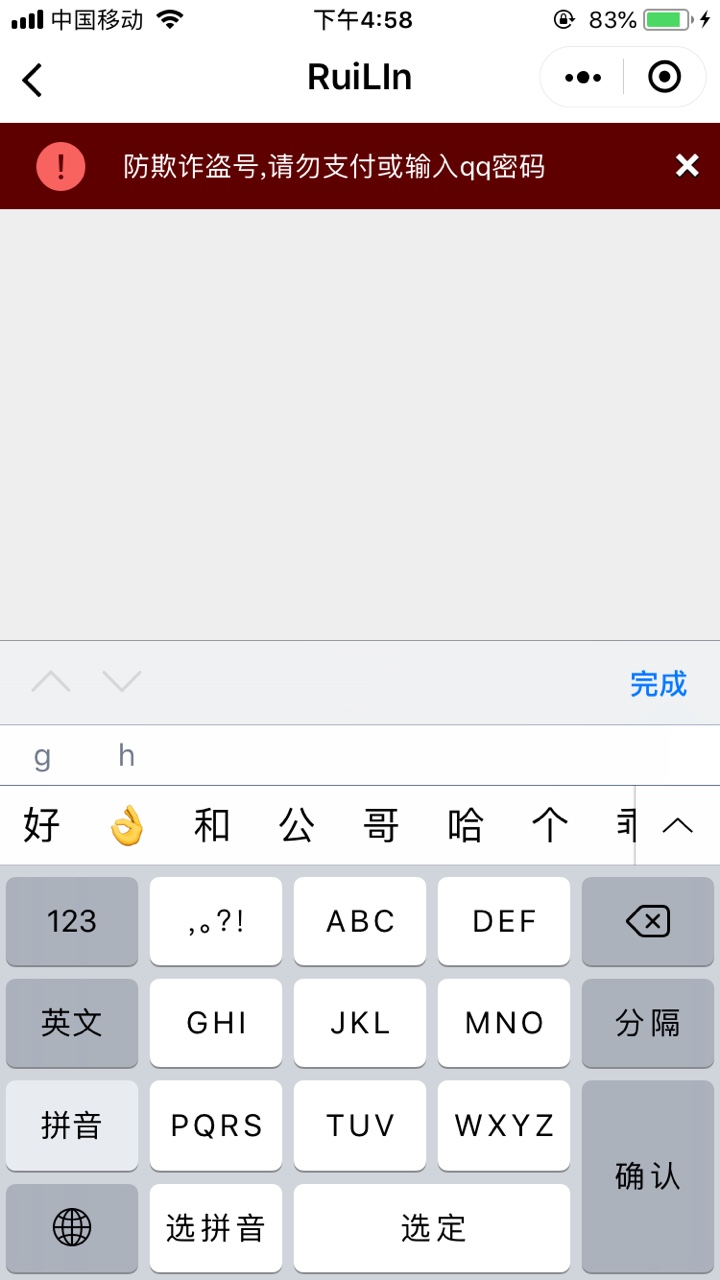Screen dimensions: 720x1280
Task: Open the mini program's three-dot menu
Action: click(x=583, y=77)
